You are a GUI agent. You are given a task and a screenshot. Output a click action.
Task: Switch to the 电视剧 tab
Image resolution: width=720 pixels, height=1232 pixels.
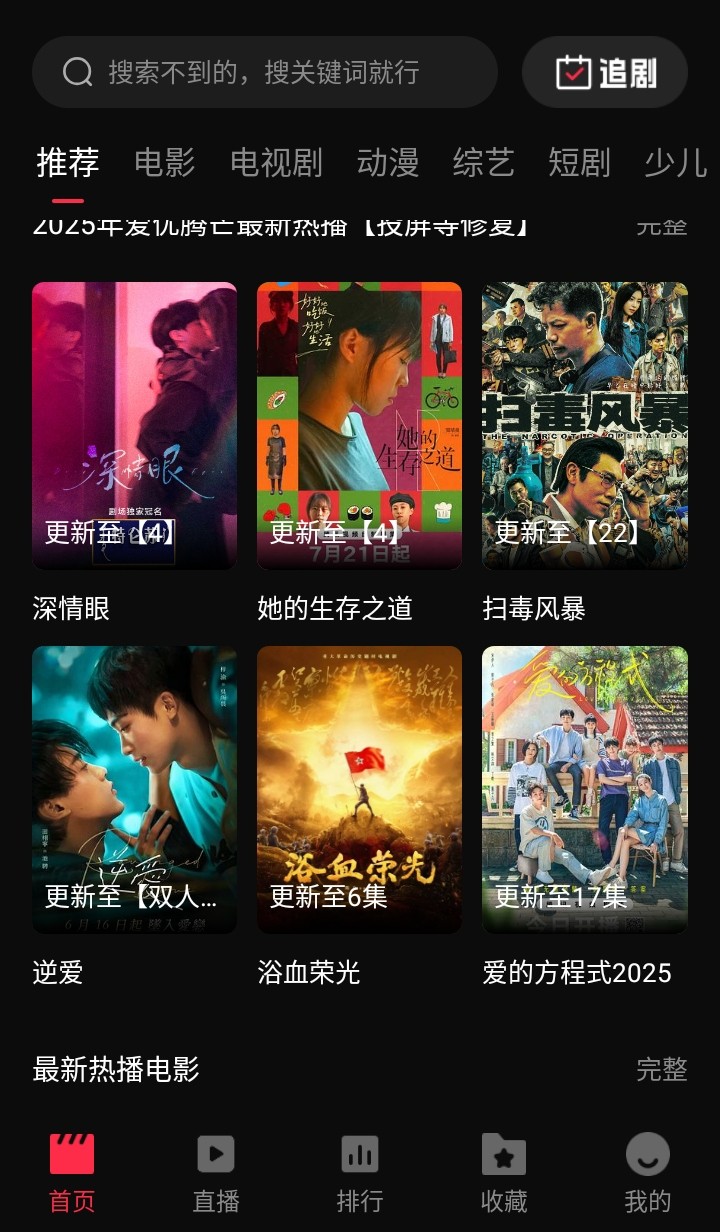(x=276, y=162)
